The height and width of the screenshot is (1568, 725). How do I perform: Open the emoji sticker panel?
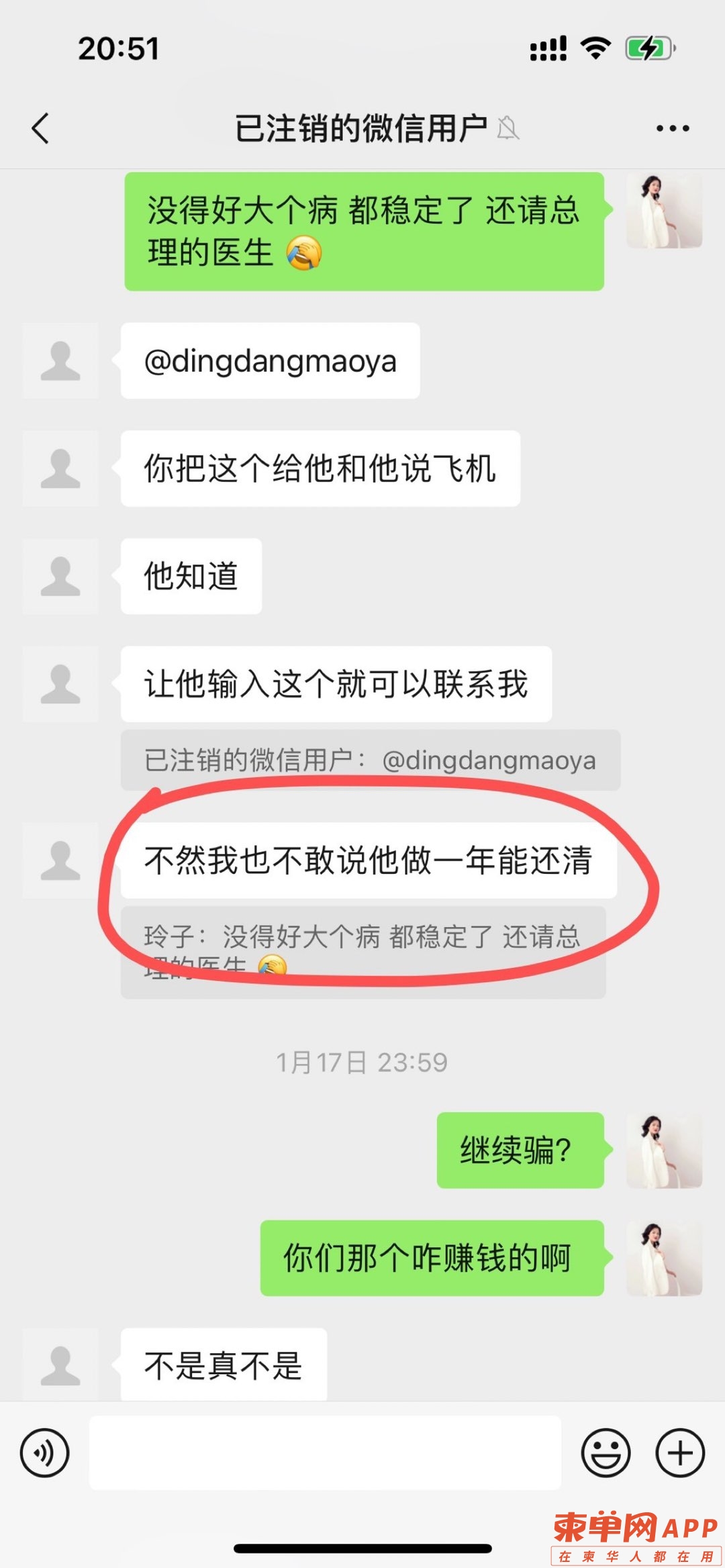(606, 1453)
